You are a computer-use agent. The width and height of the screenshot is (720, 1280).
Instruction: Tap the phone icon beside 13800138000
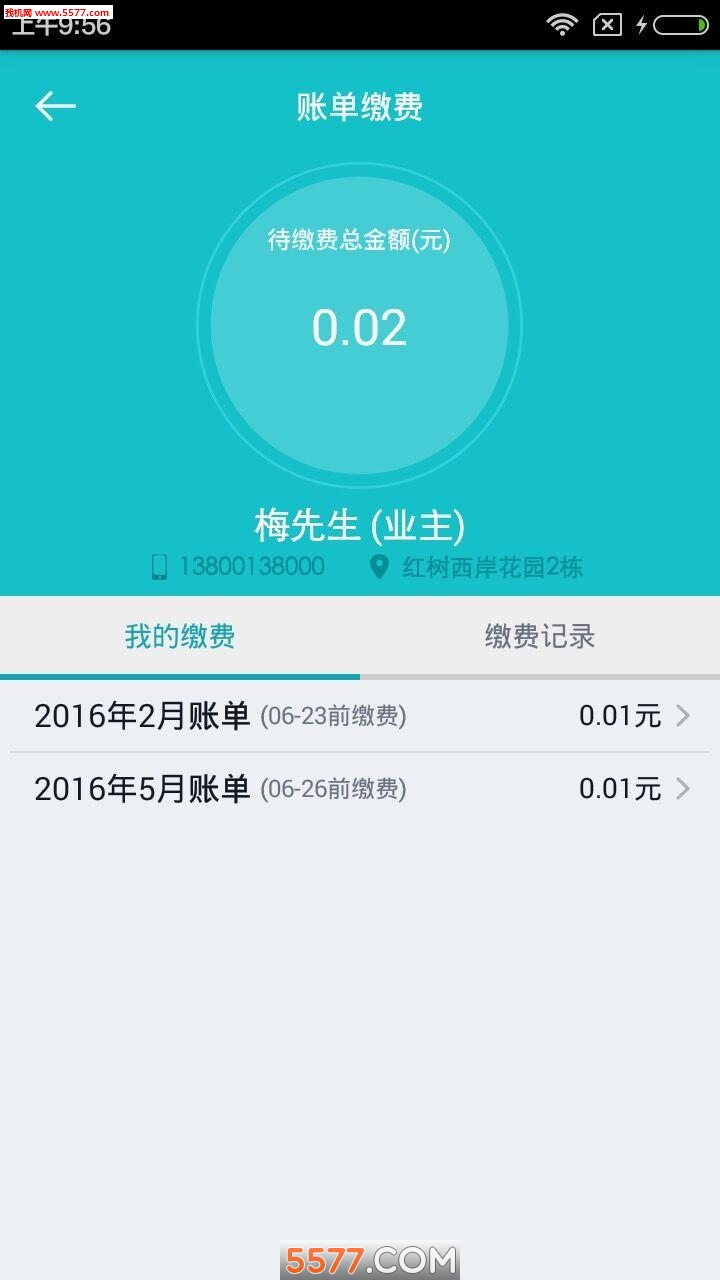click(x=159, y=566)
